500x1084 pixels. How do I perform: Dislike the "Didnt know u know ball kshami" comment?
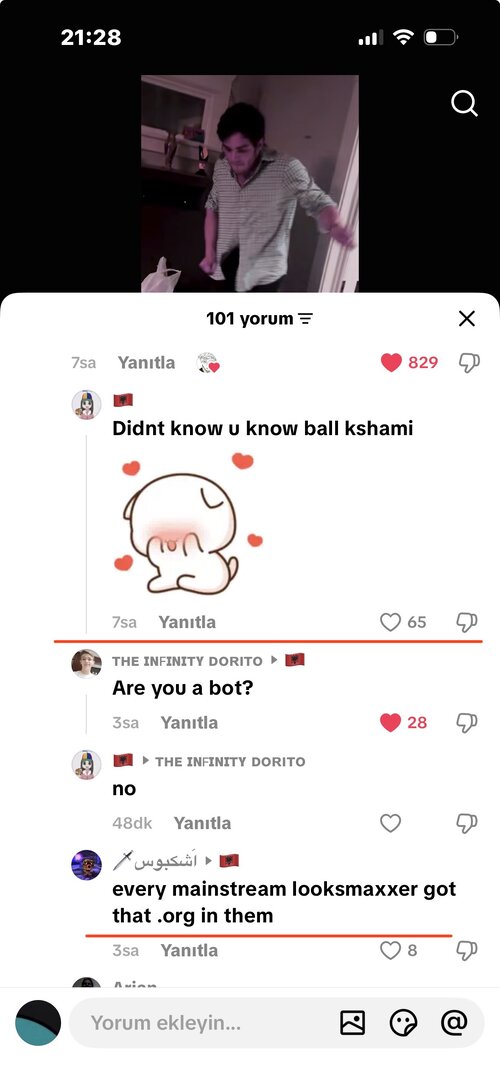point(467,622)
